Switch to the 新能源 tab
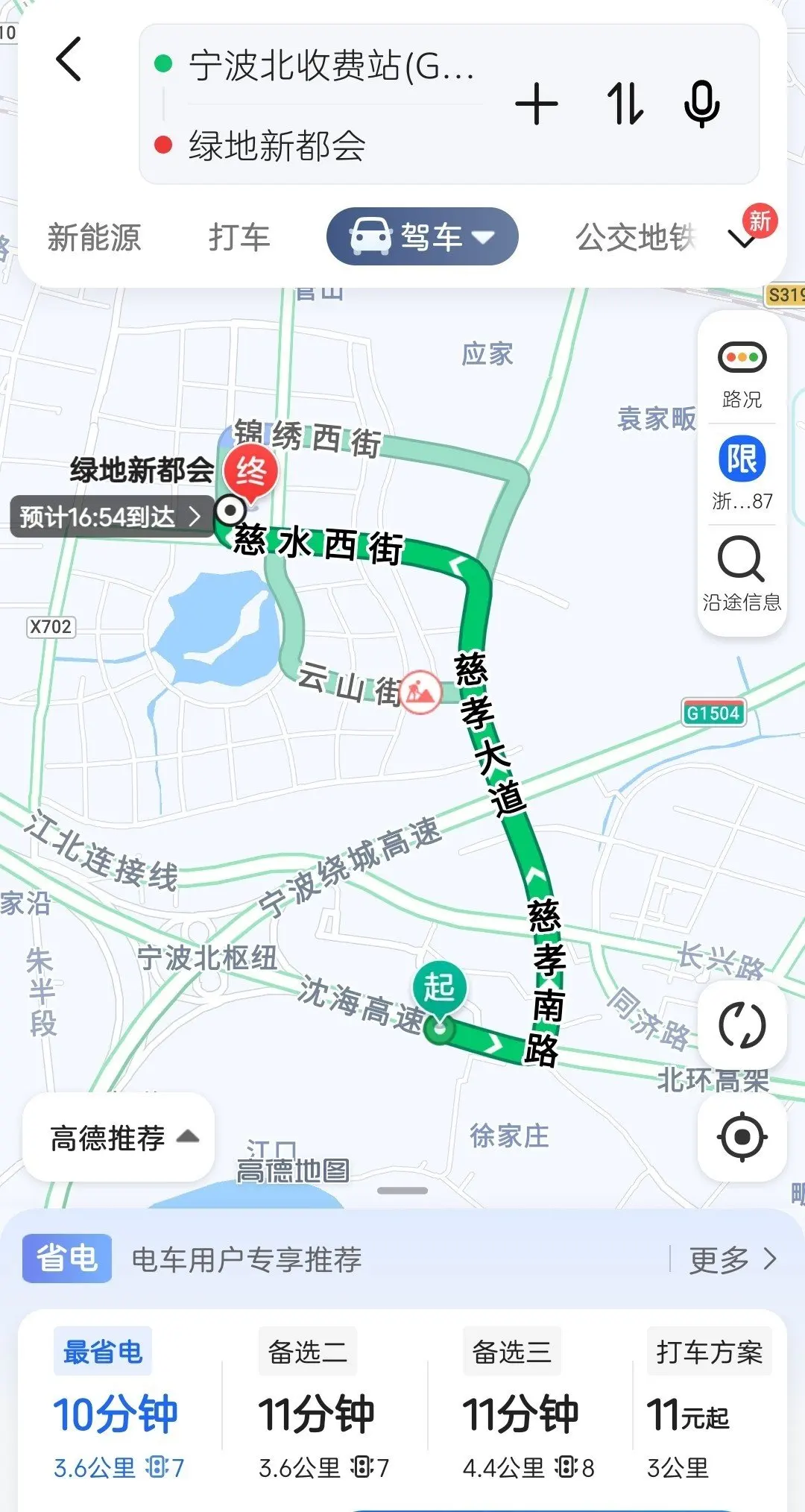Viewport: 805px width, 1512px height. pos(94,237)
